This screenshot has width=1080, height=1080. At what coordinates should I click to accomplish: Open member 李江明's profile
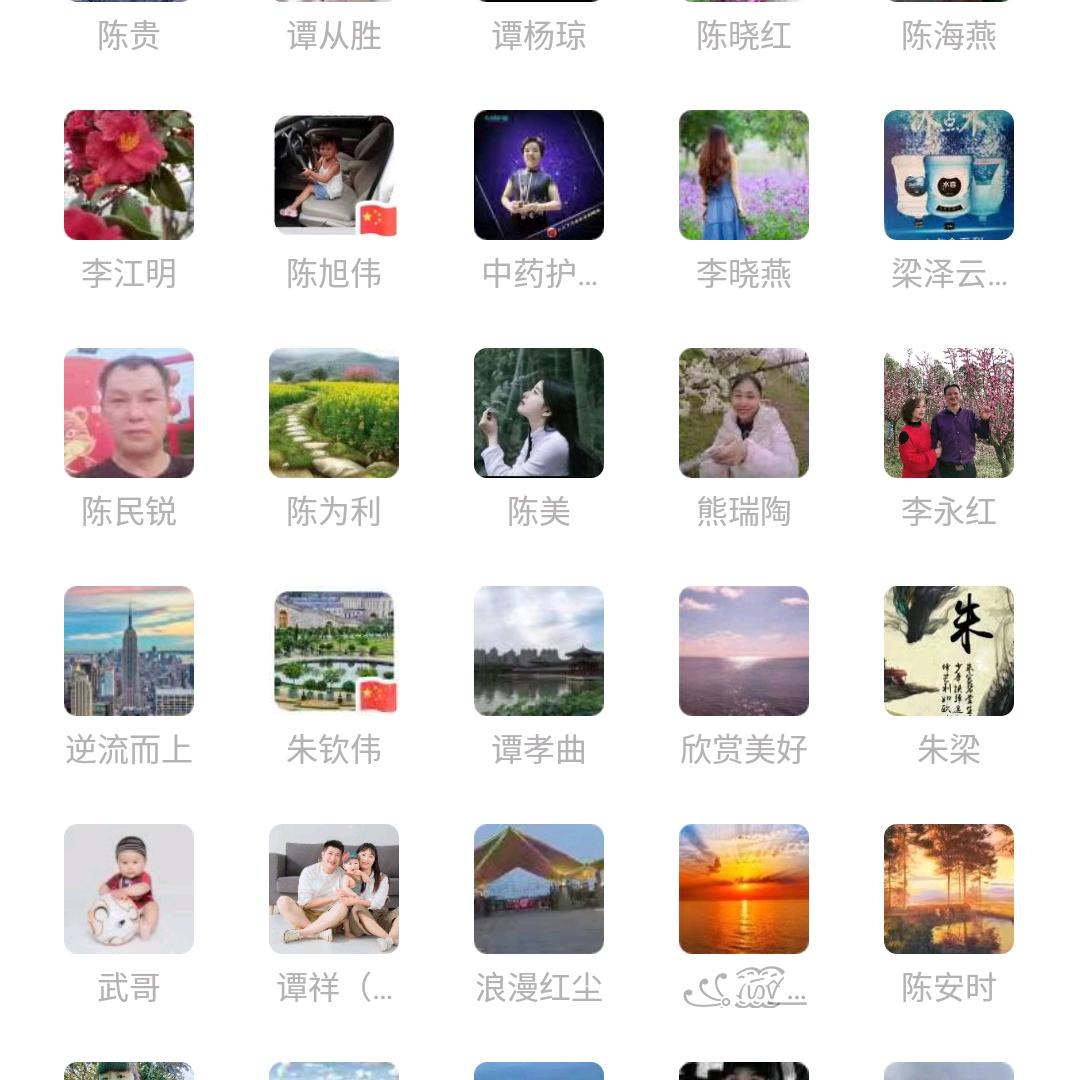(x=129, y=175)
